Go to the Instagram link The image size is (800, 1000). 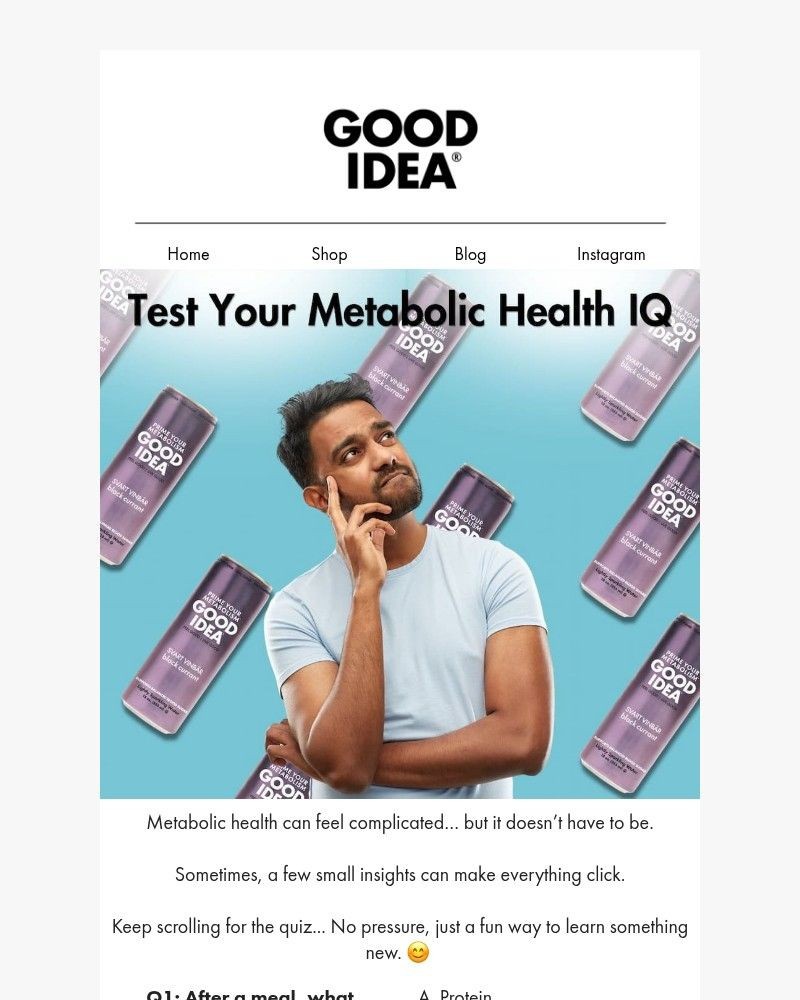[610, 254]
